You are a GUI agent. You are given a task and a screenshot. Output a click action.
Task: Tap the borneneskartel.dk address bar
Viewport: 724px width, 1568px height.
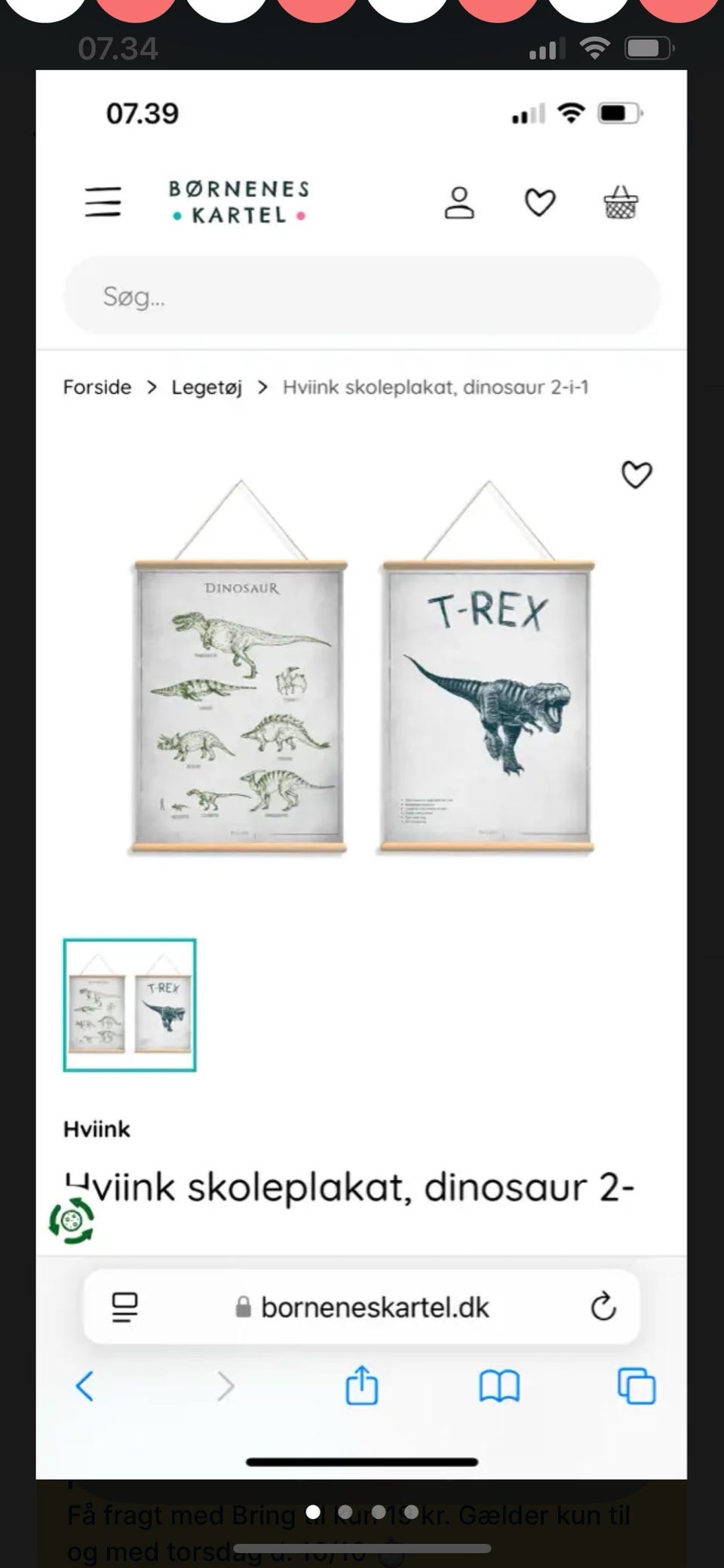coord(362,1307)
